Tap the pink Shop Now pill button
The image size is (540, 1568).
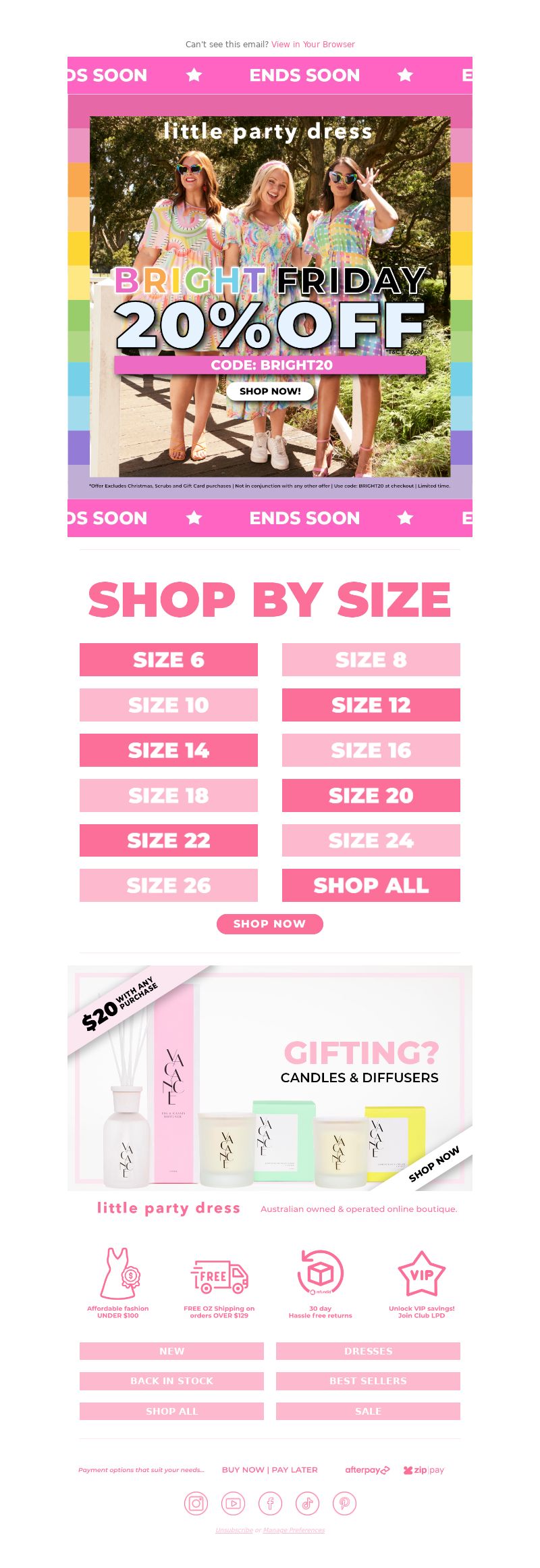[x=269, y=924]
